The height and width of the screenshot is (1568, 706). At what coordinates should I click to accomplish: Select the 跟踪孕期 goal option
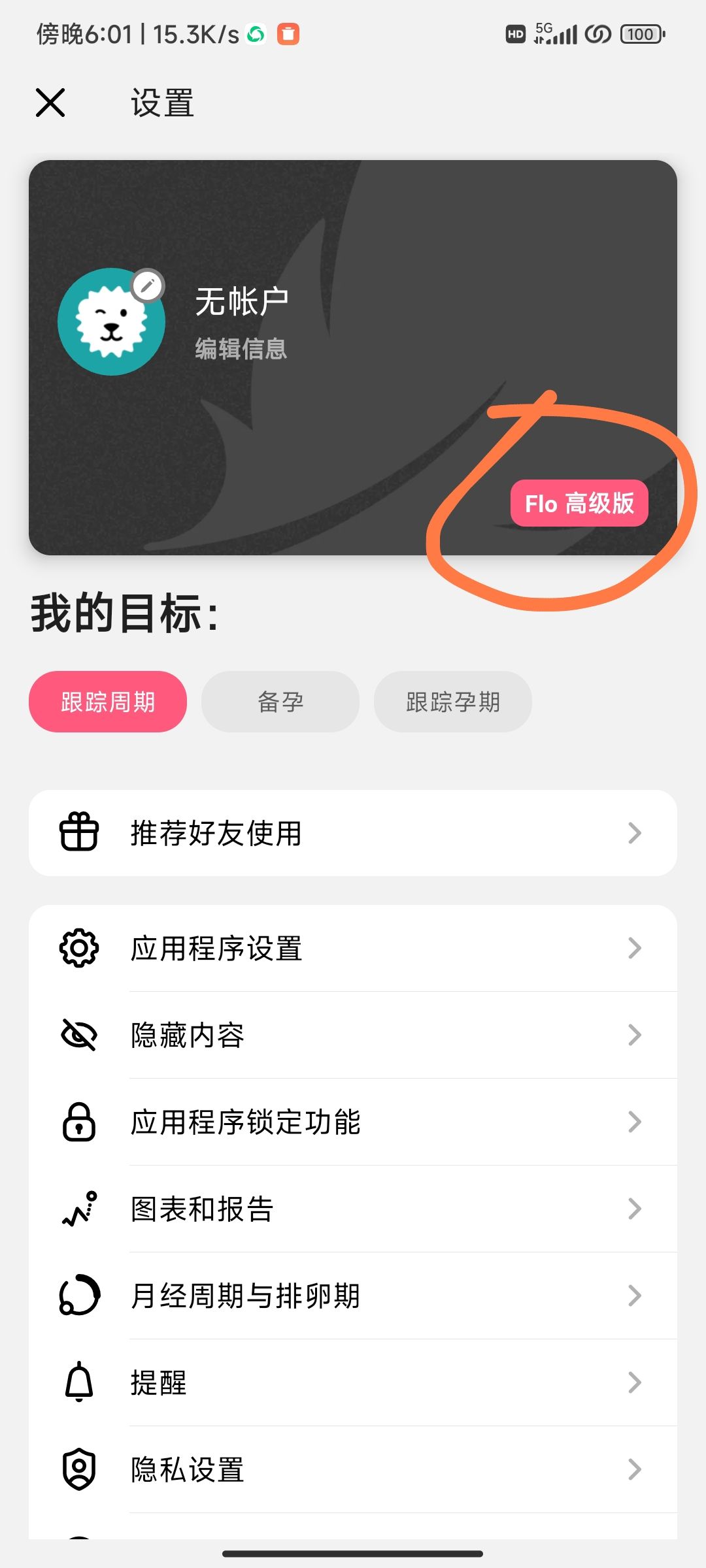453,701
